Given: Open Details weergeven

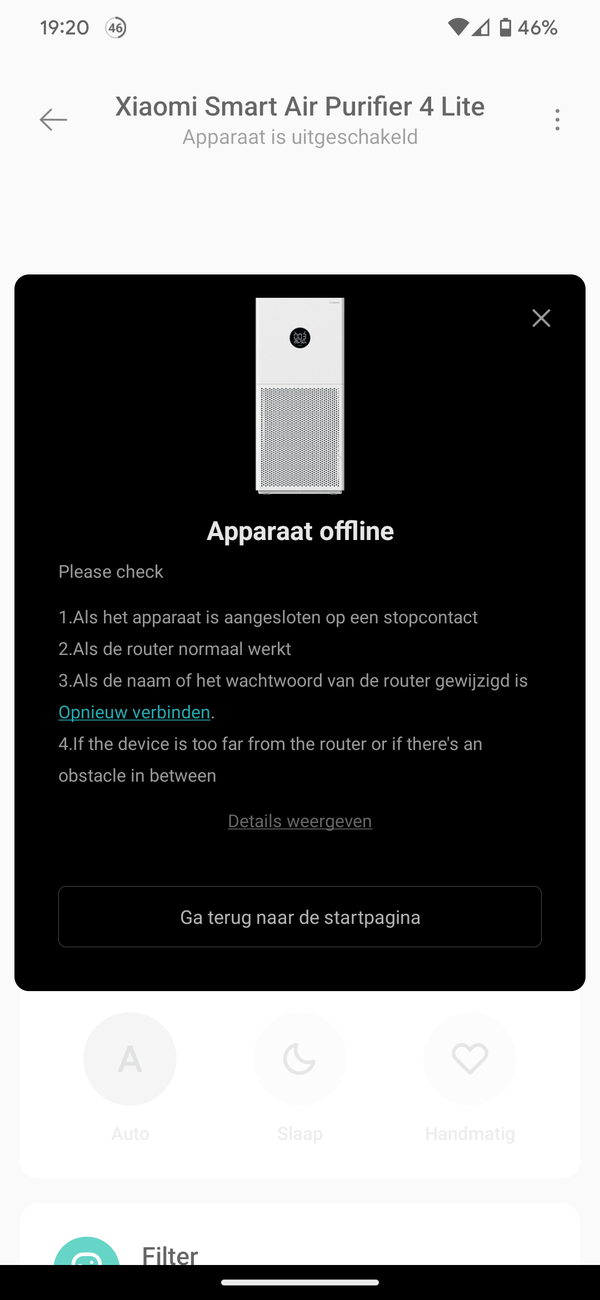Looking at the screenshot, I should click(300, 821).
